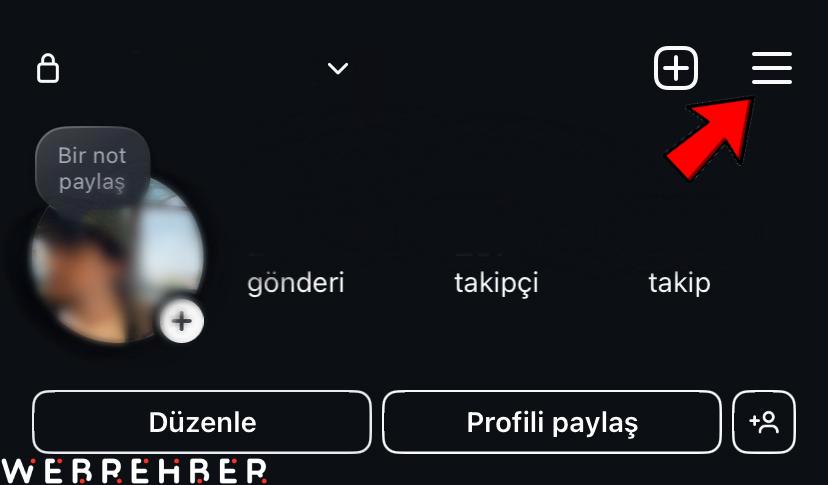Screen dimensions: 828x485
Task: View the gönderi count
Action: [295, 283]
